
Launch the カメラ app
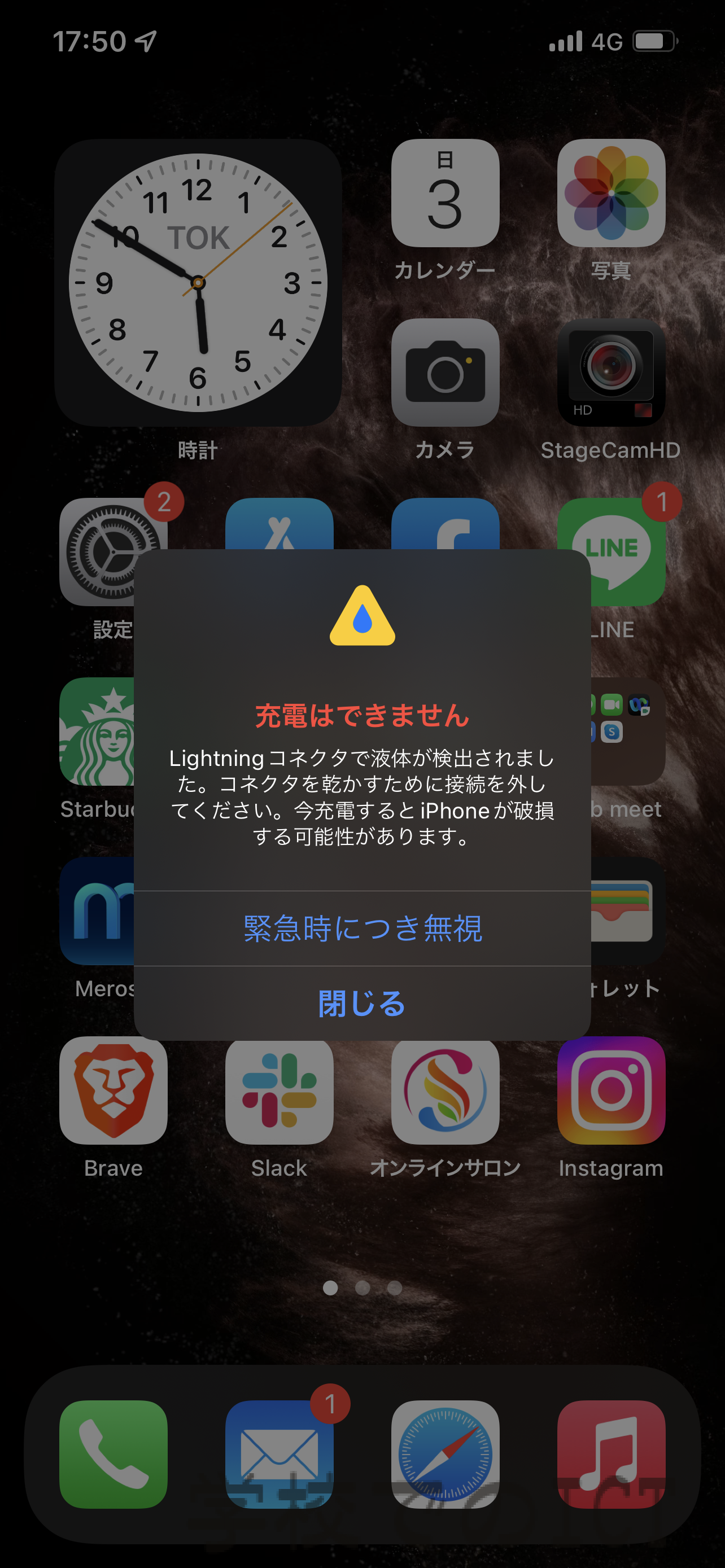point(445,373)
